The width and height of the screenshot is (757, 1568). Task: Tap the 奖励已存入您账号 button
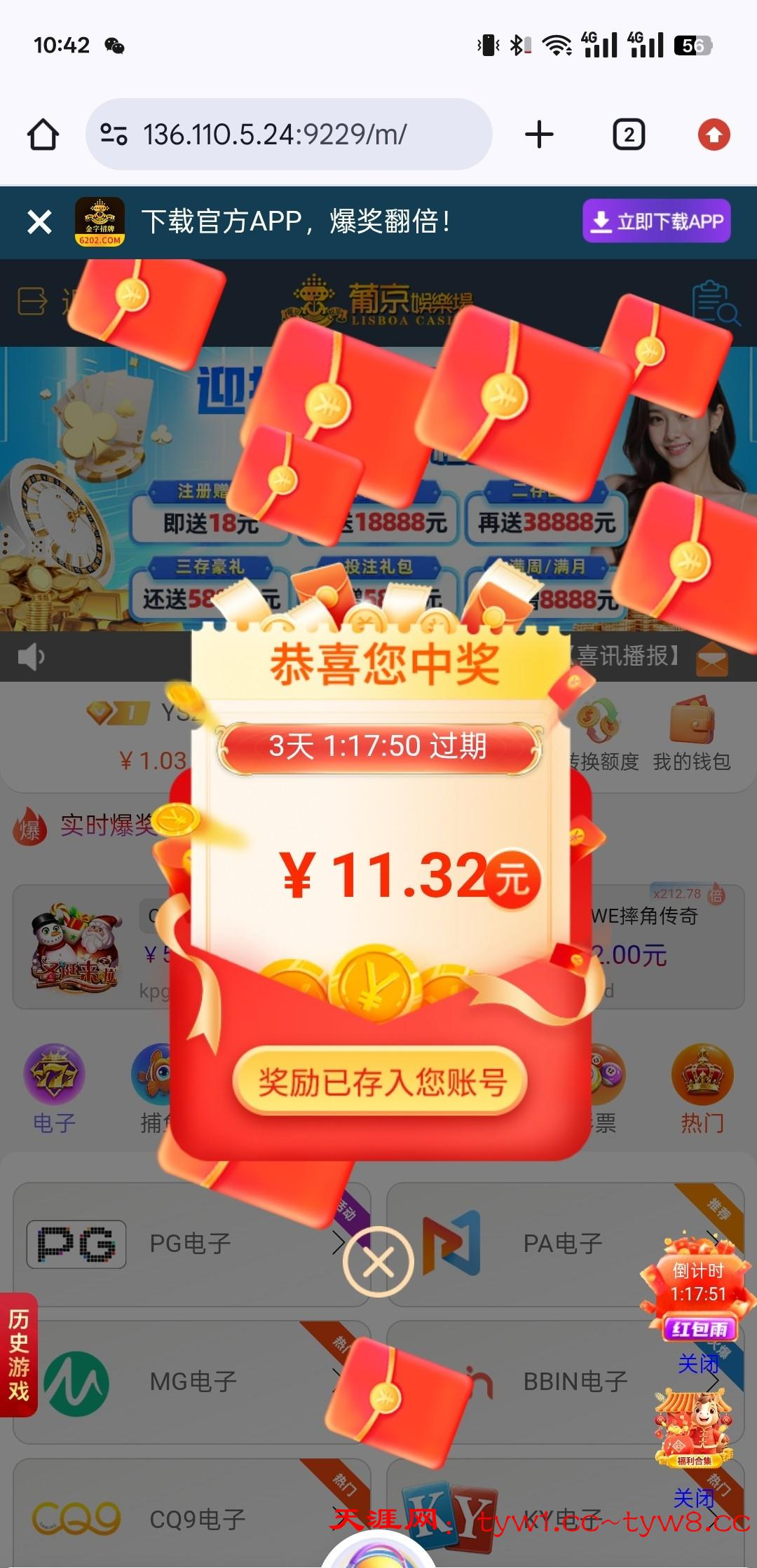tap(379, 1081)
